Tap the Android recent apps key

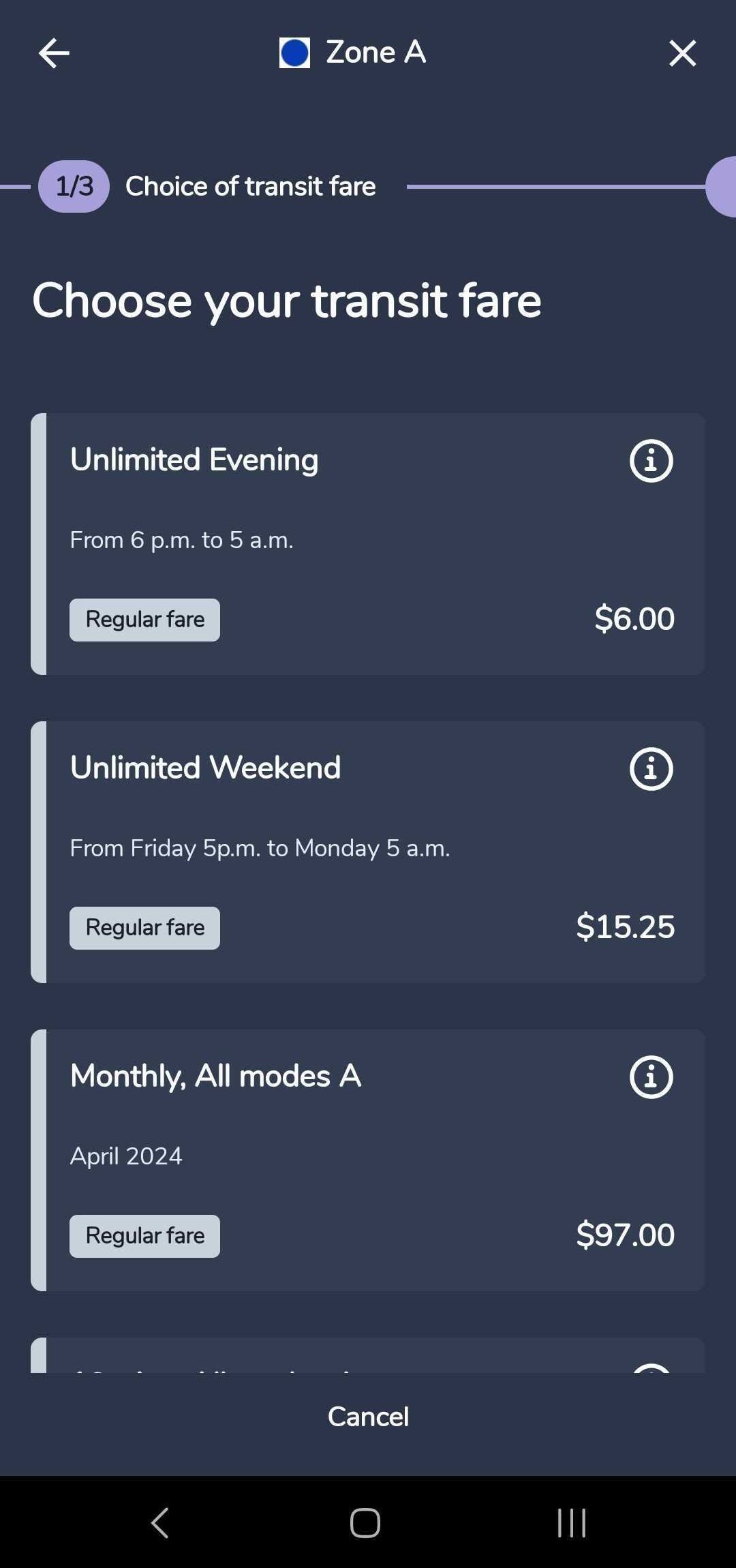[x=571, y=1522]
